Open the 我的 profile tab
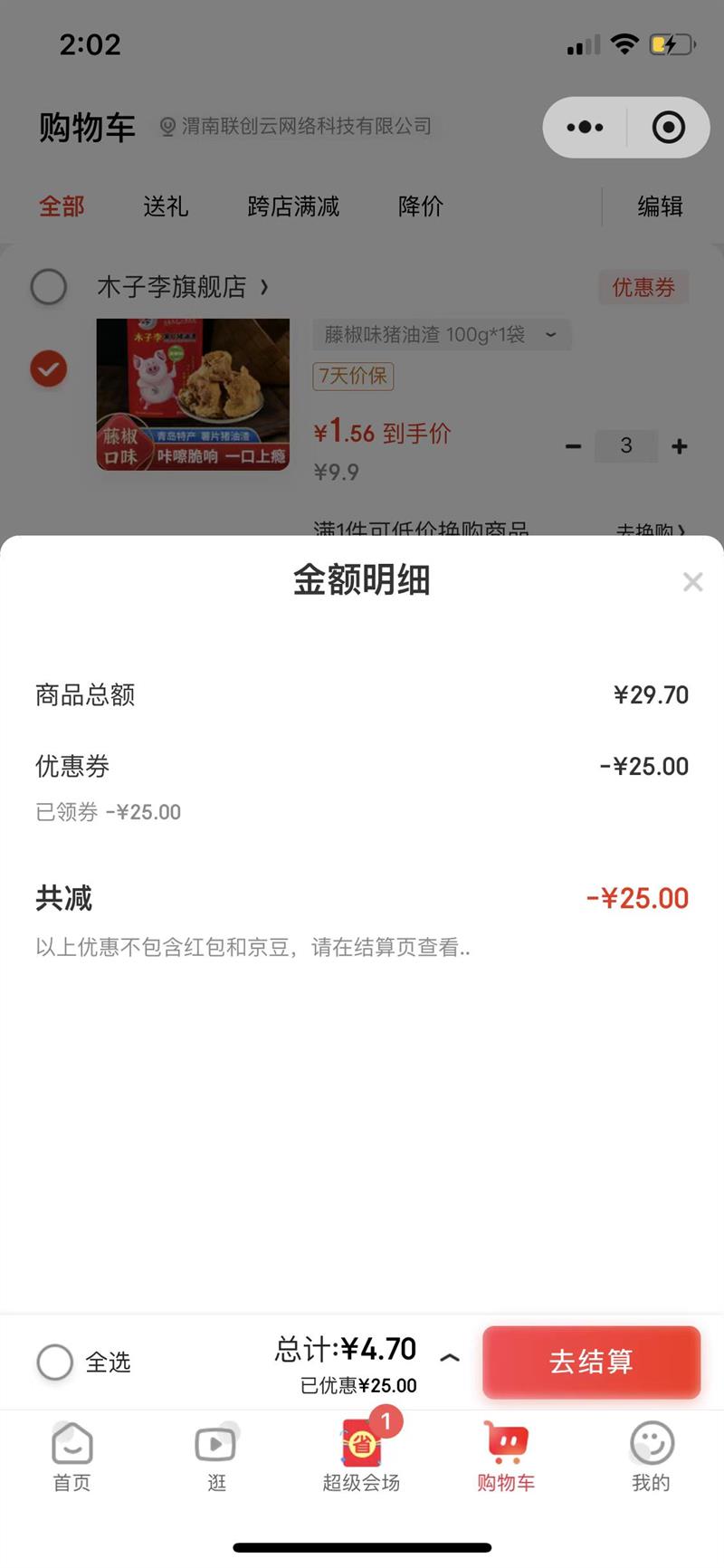The width and height of the screenshot is (724, 1568). click(x=651, y=1456)
